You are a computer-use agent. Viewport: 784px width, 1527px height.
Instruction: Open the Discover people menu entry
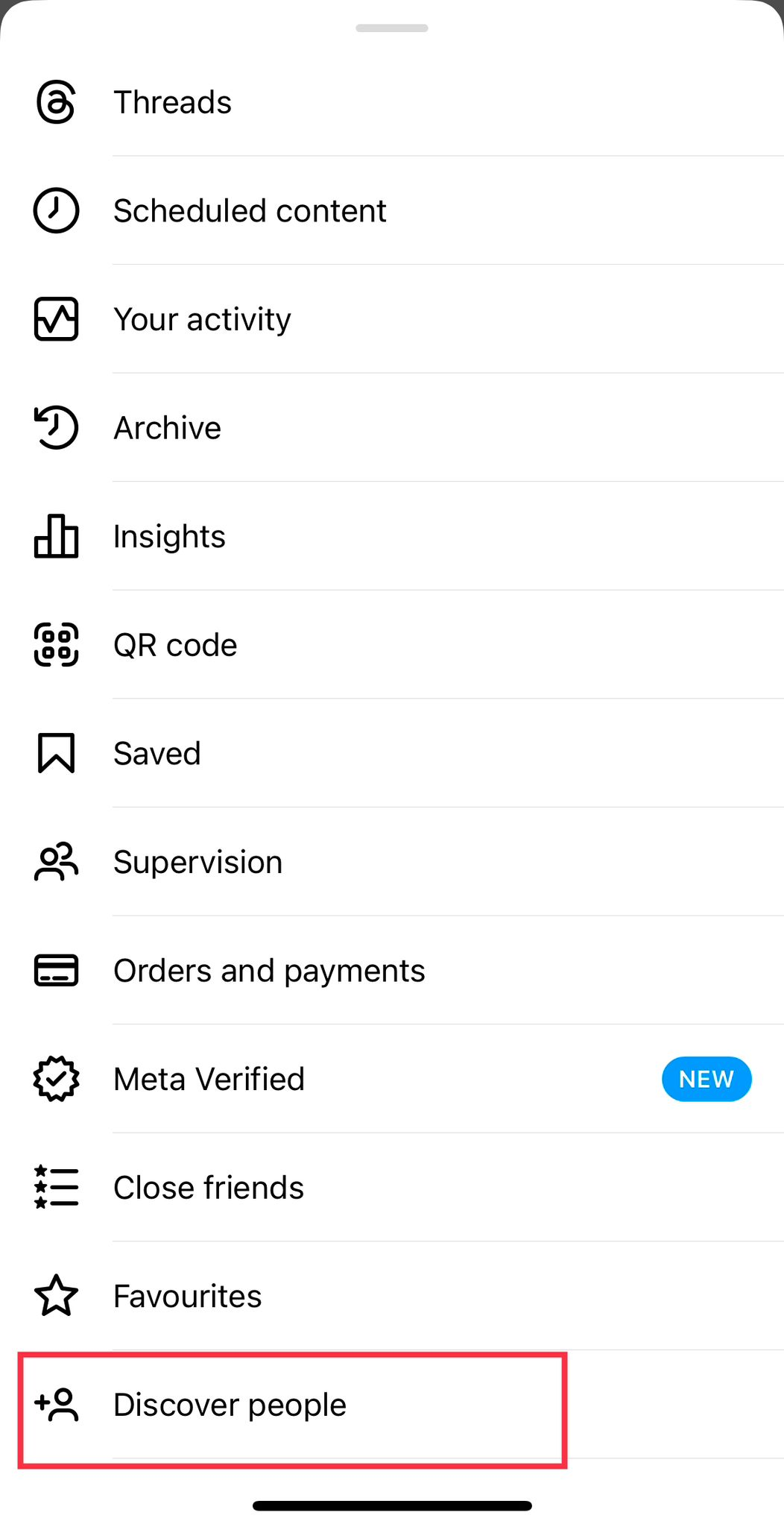tap(230, 1405)
